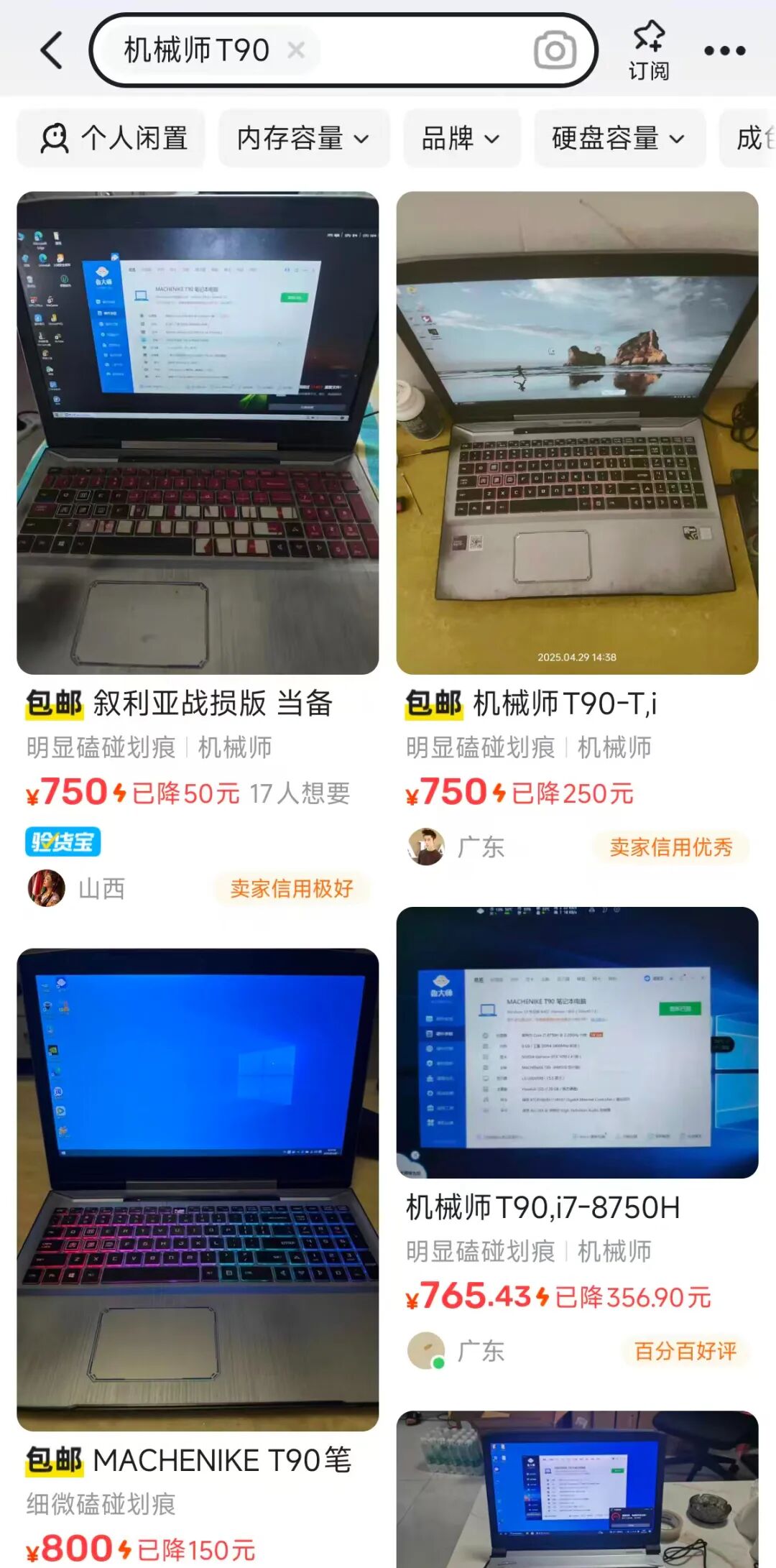Expand the 内存容量 filter dropdown
Image resolution: width=776 pixels, height=1568 pixels.
coord(303,138)
